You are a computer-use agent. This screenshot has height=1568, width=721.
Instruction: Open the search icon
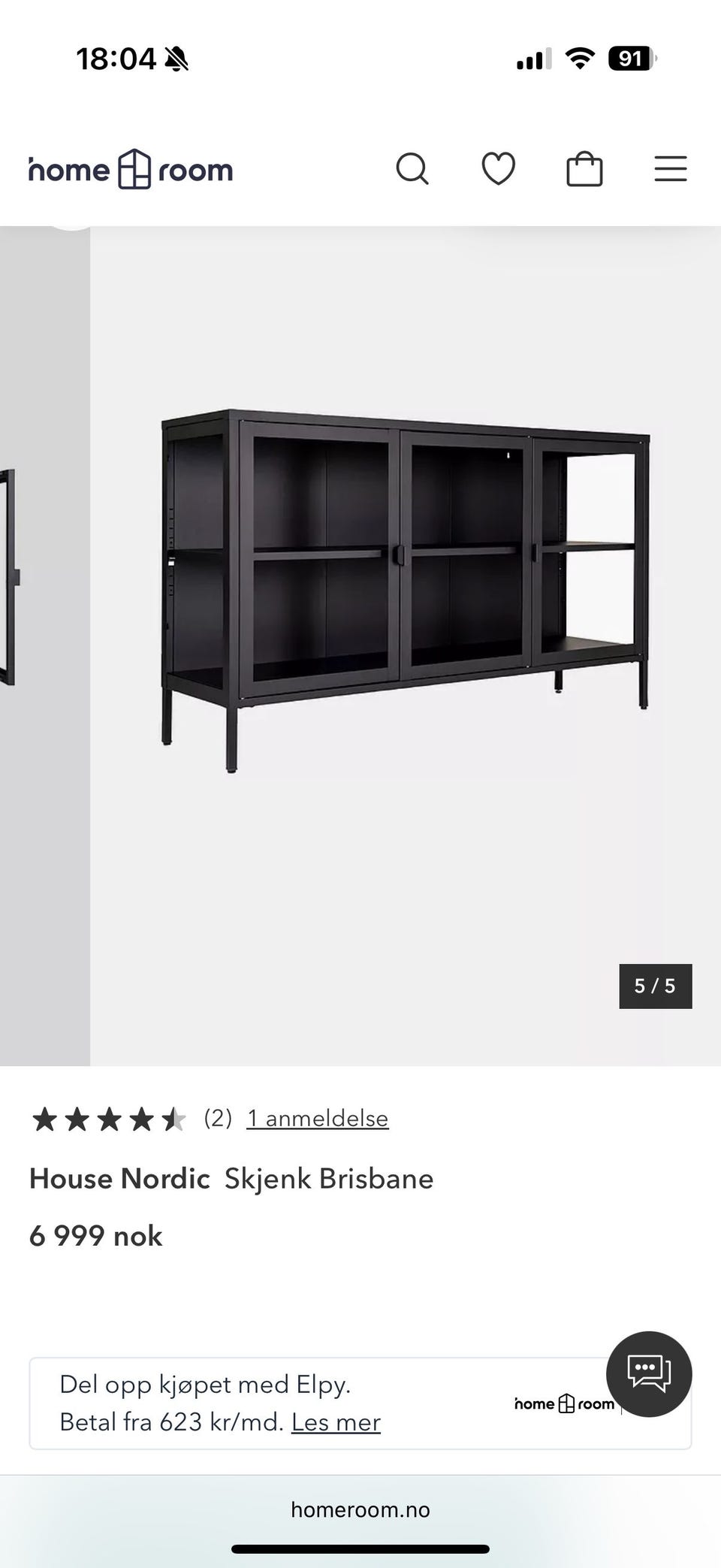pos(412,169)
